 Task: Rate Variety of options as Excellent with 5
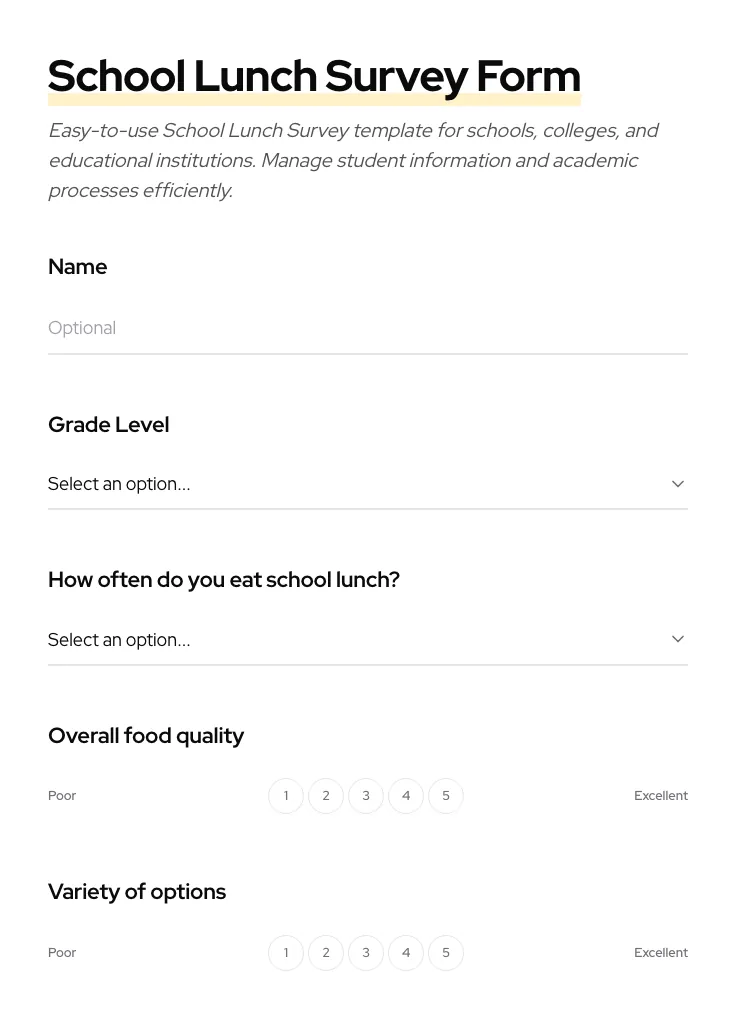click(x=446, y=953)
